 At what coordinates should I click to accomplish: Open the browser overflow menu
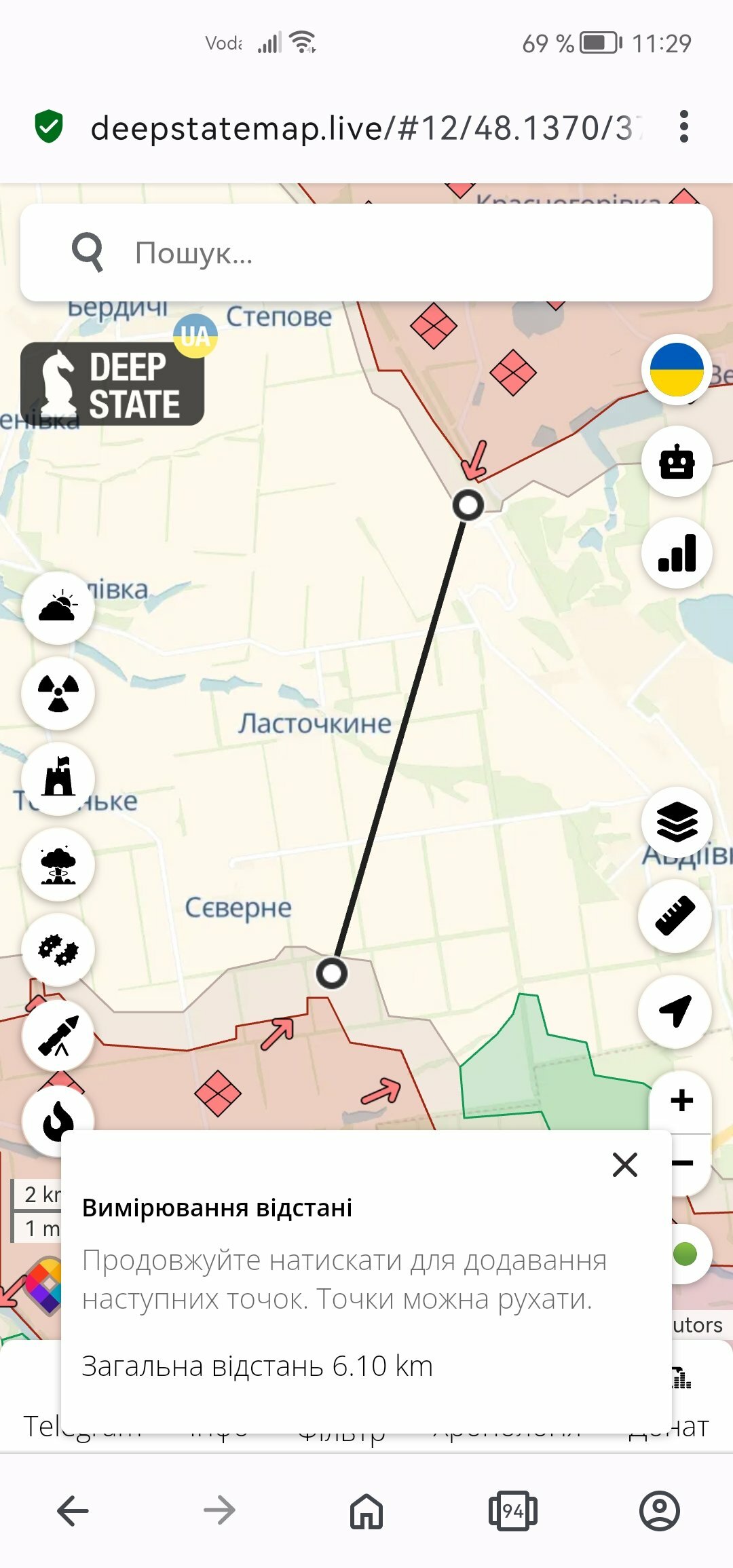coord(683,126)
